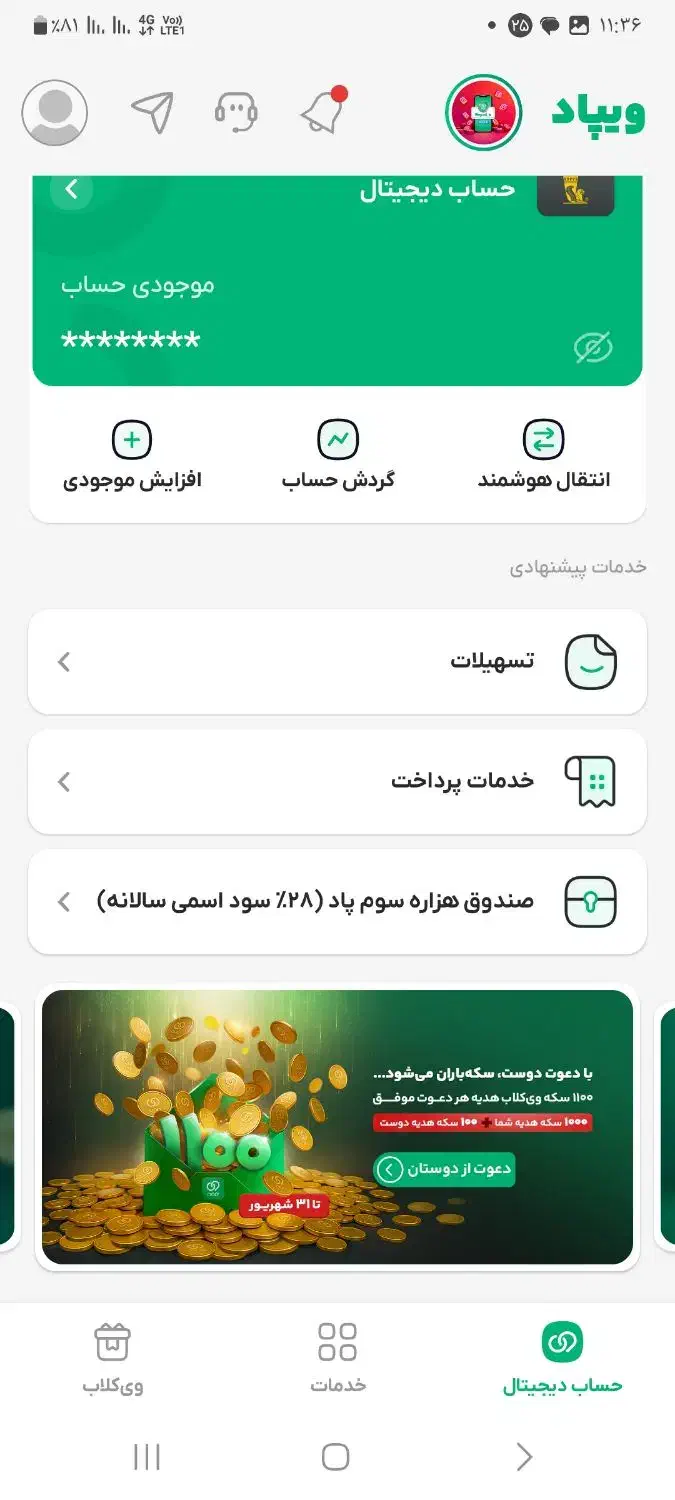Tap the arrow on the حساب دیجیتال card
This screenshot has width=675, height=1500.
click(71, 189)
